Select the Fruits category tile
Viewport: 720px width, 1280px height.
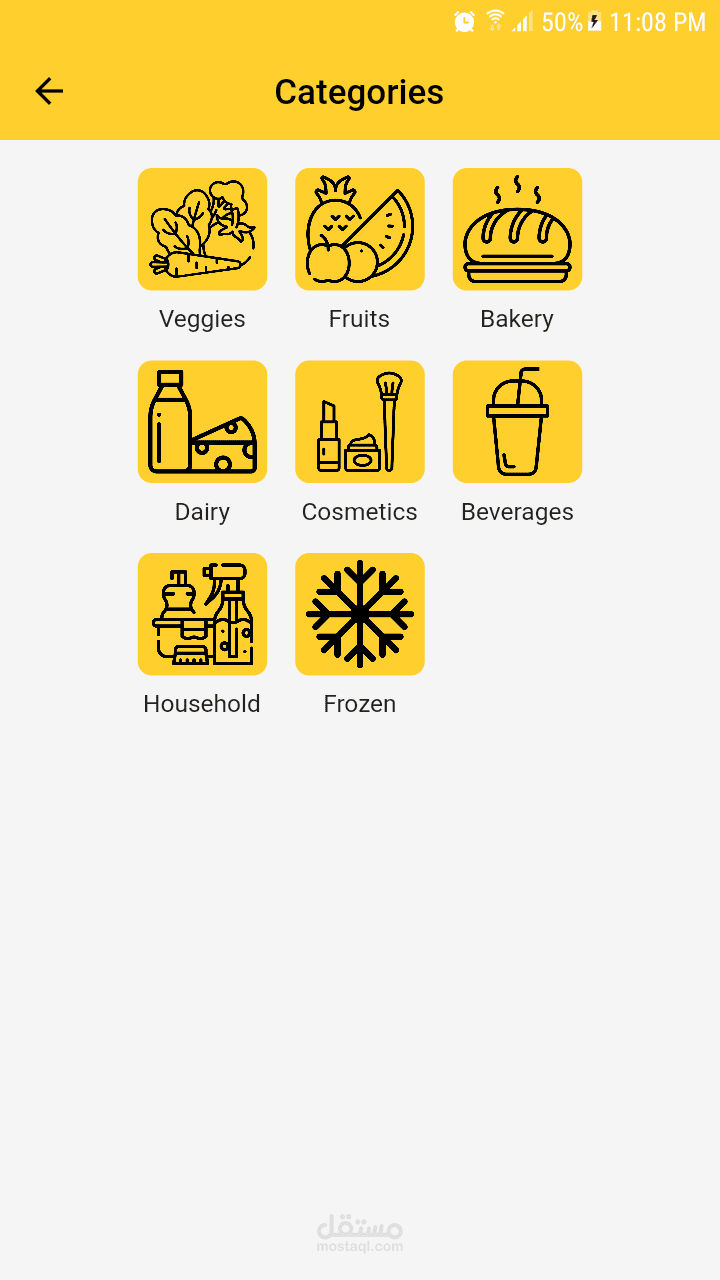(360, 230)
